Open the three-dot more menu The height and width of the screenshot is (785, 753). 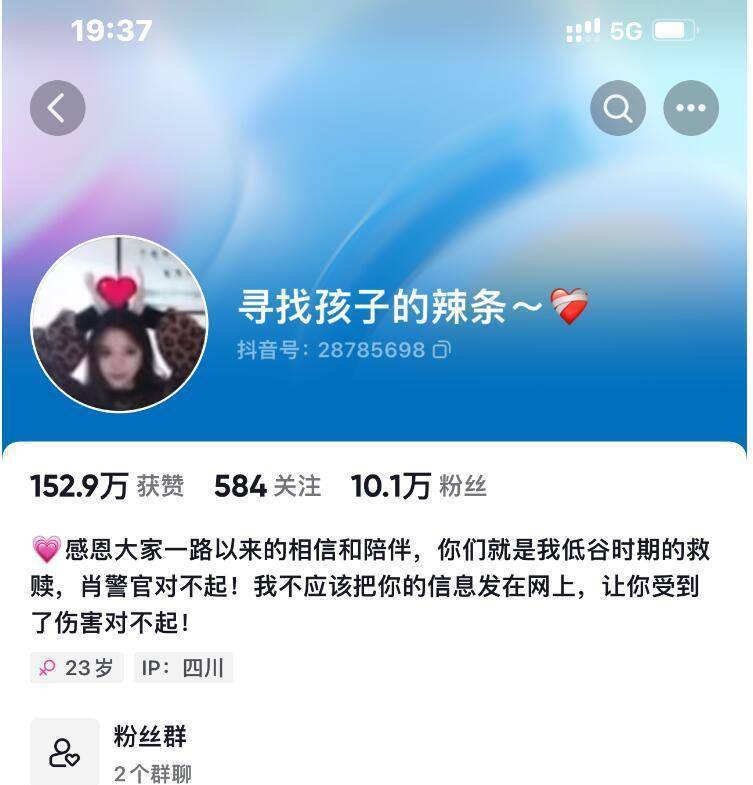click(x=691, y=108)
